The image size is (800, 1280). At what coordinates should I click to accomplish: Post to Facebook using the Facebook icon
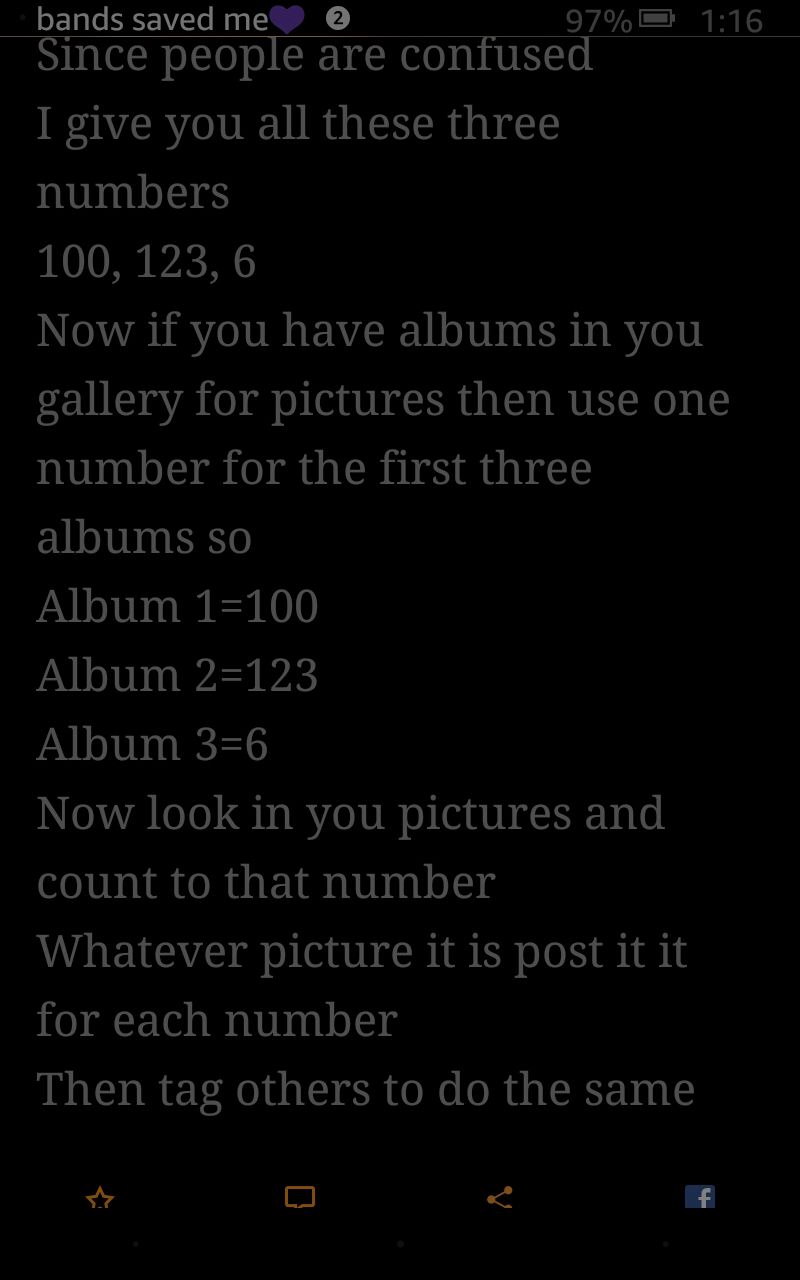[x=700, y=1197]
